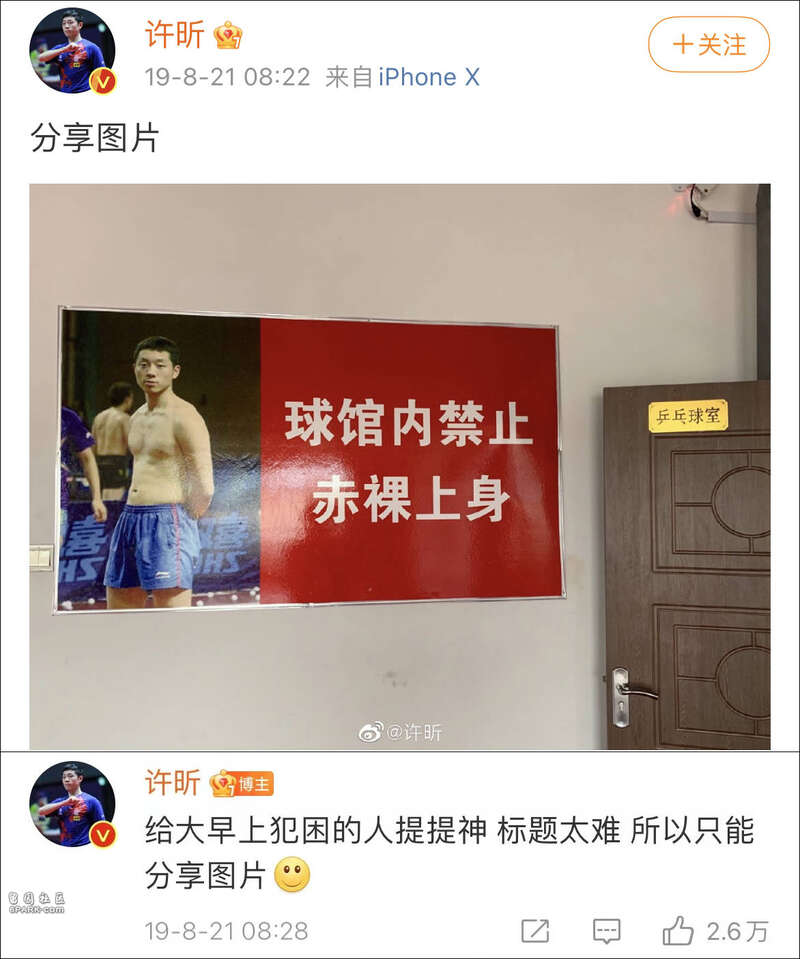Open the shared photo in the post
This screenshot has height=959, width=800.
[399, 466]
